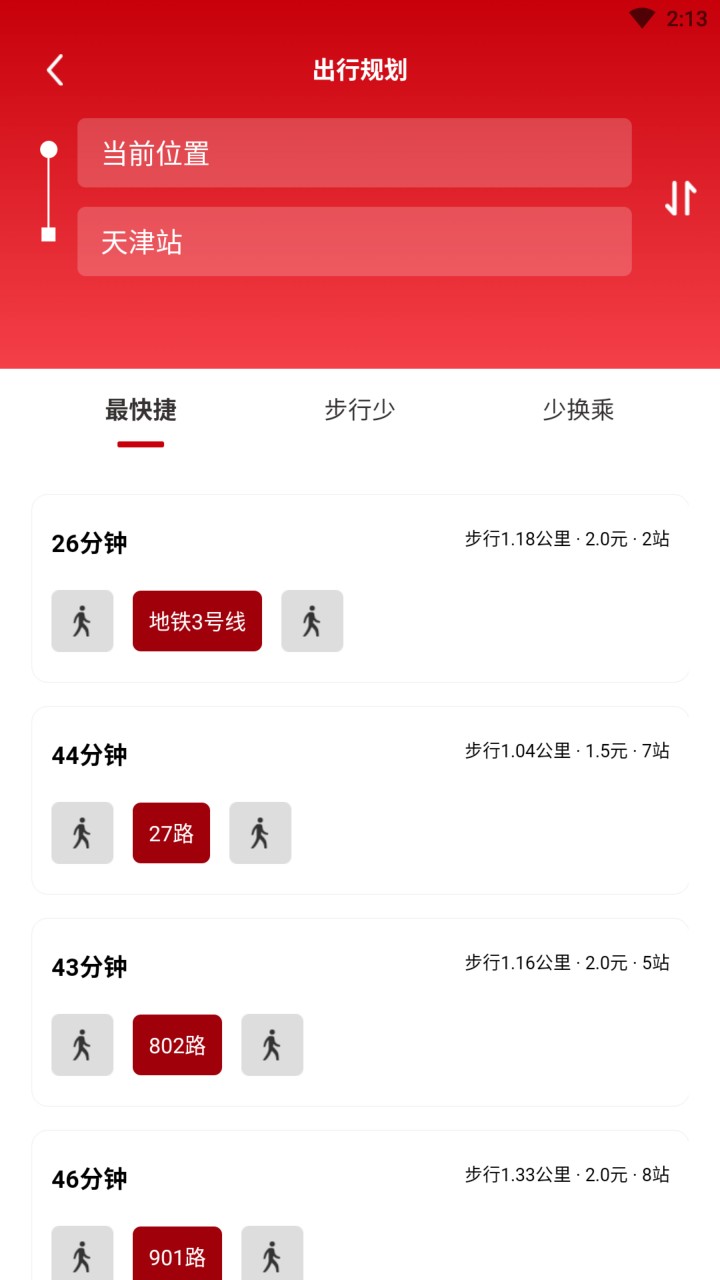Go back from the trip planning page
The image size is (720, 1280).
click(x=55, y=70)
